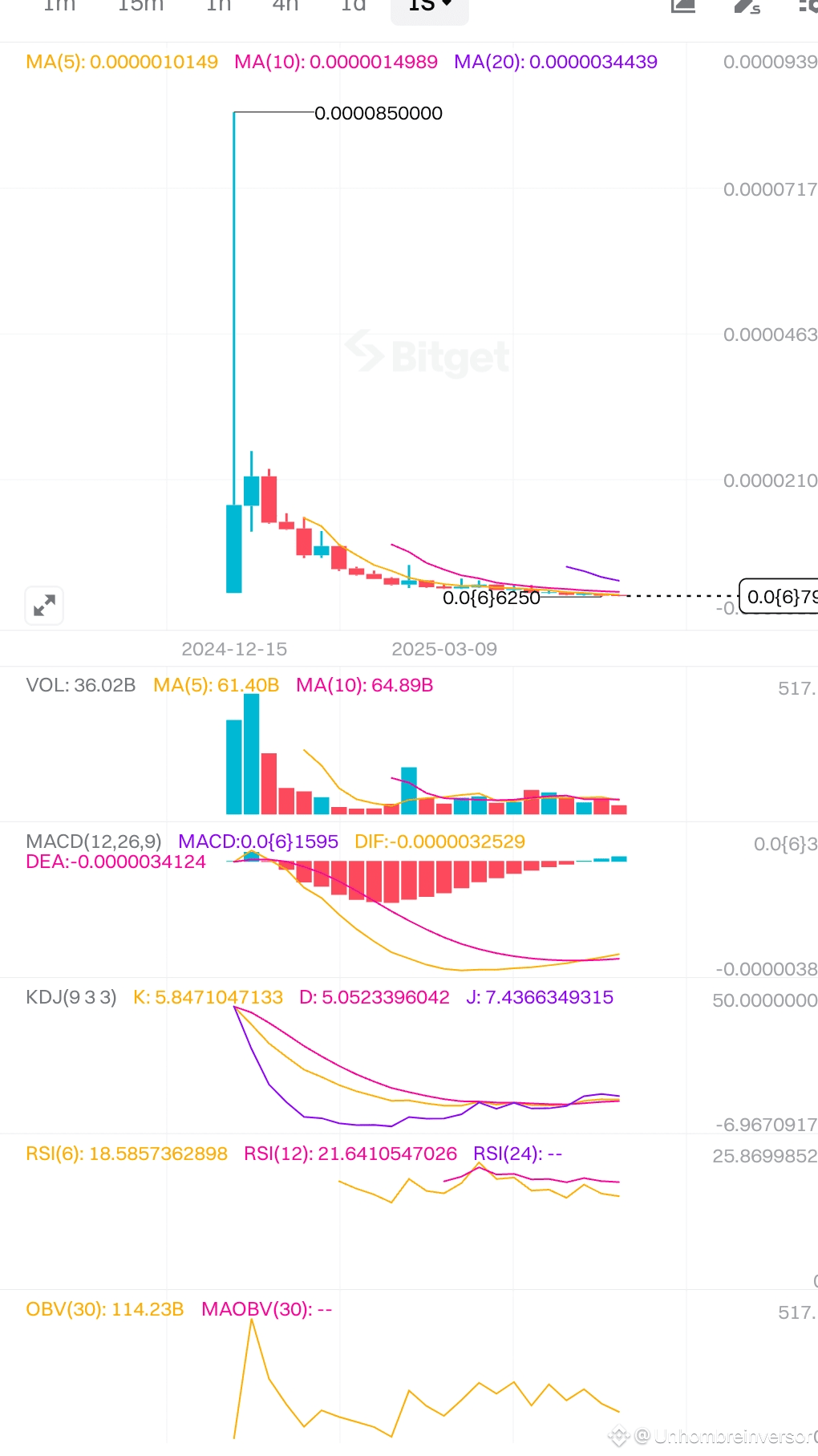Select the 15m timeframe

(x=140, y=5)
